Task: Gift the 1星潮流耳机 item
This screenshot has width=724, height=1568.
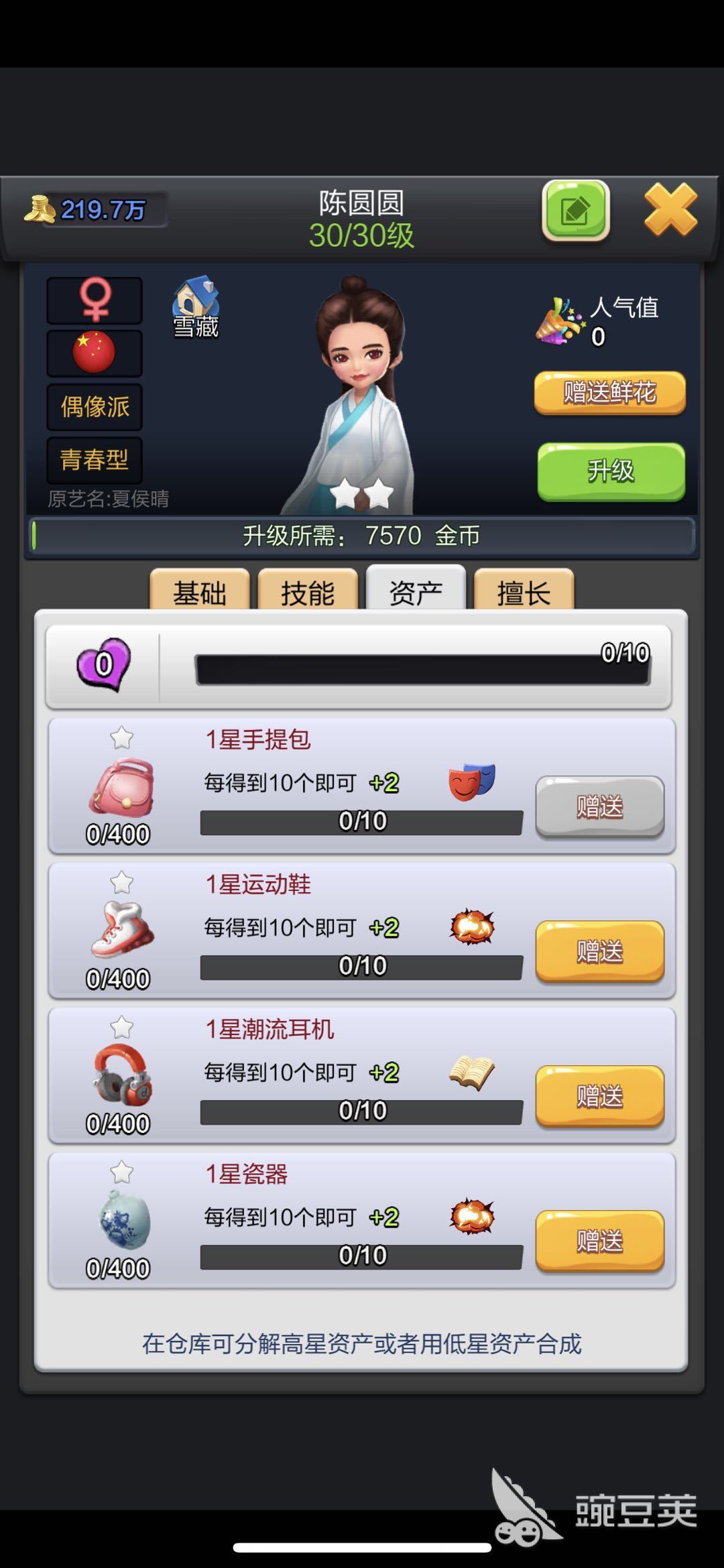Action: [x=599, y=1097]
